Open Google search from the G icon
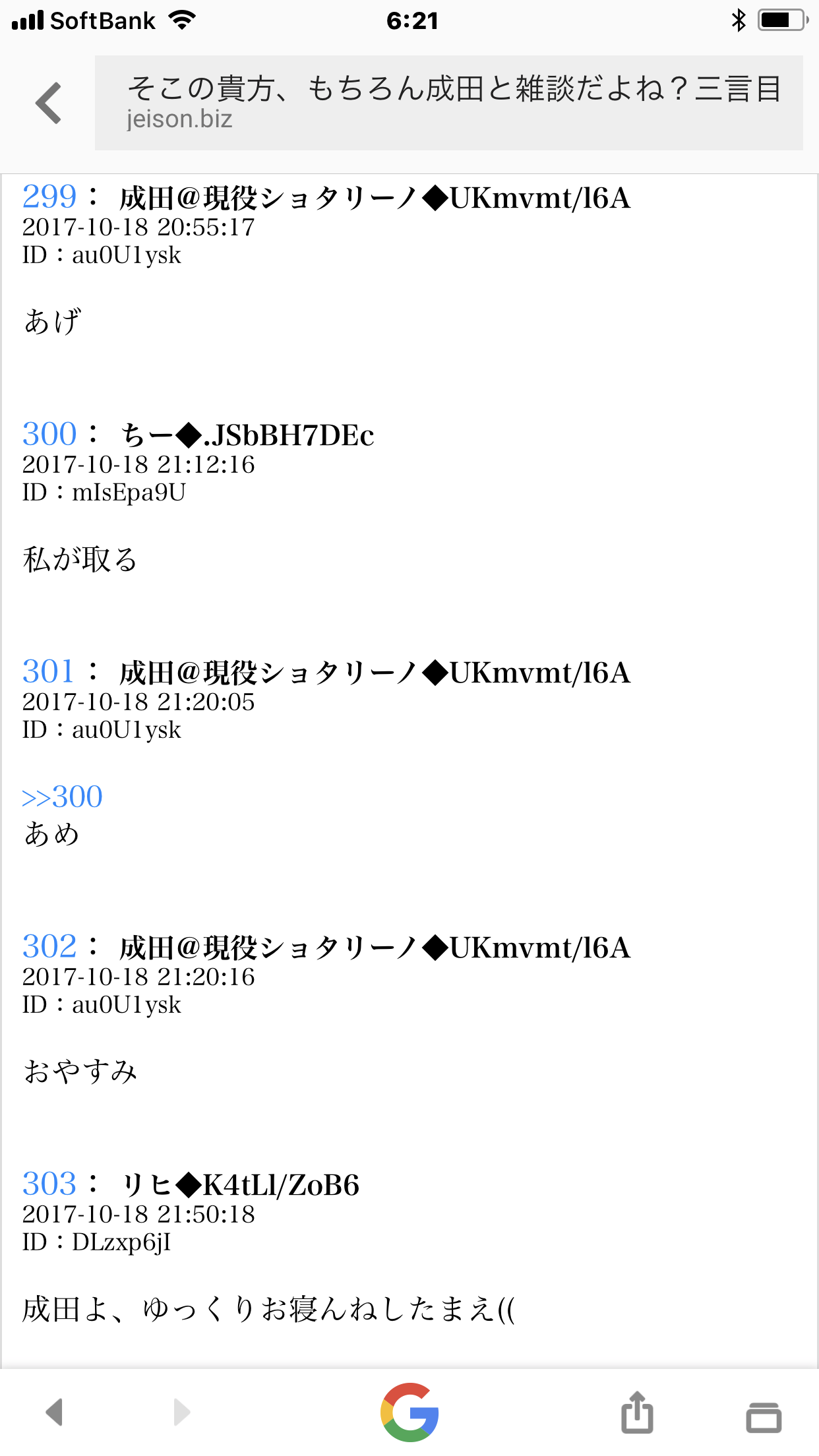Screen dimensions: 819x1456 409,1412
